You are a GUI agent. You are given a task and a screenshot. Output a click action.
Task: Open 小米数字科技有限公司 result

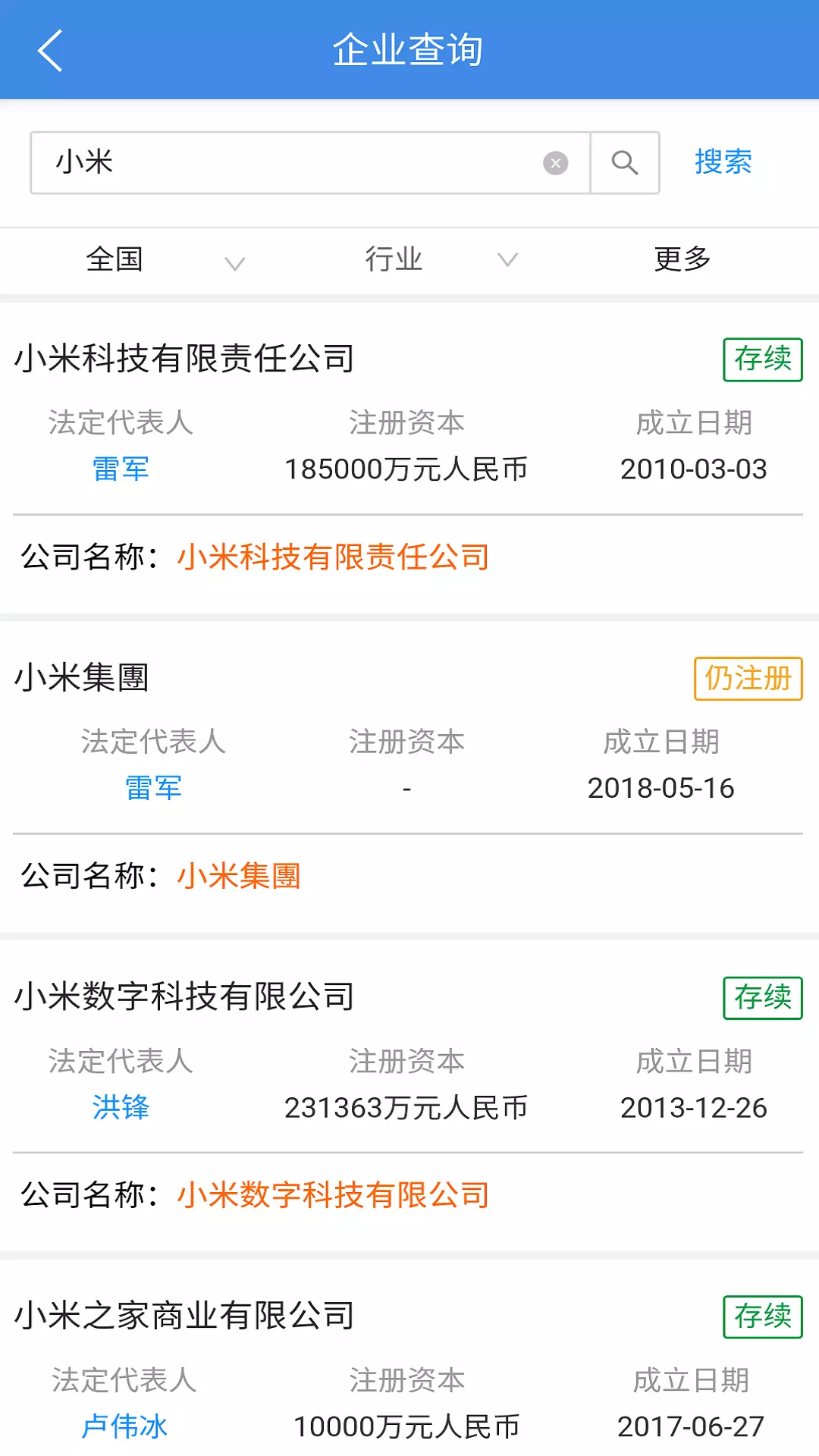pos(184,996)
